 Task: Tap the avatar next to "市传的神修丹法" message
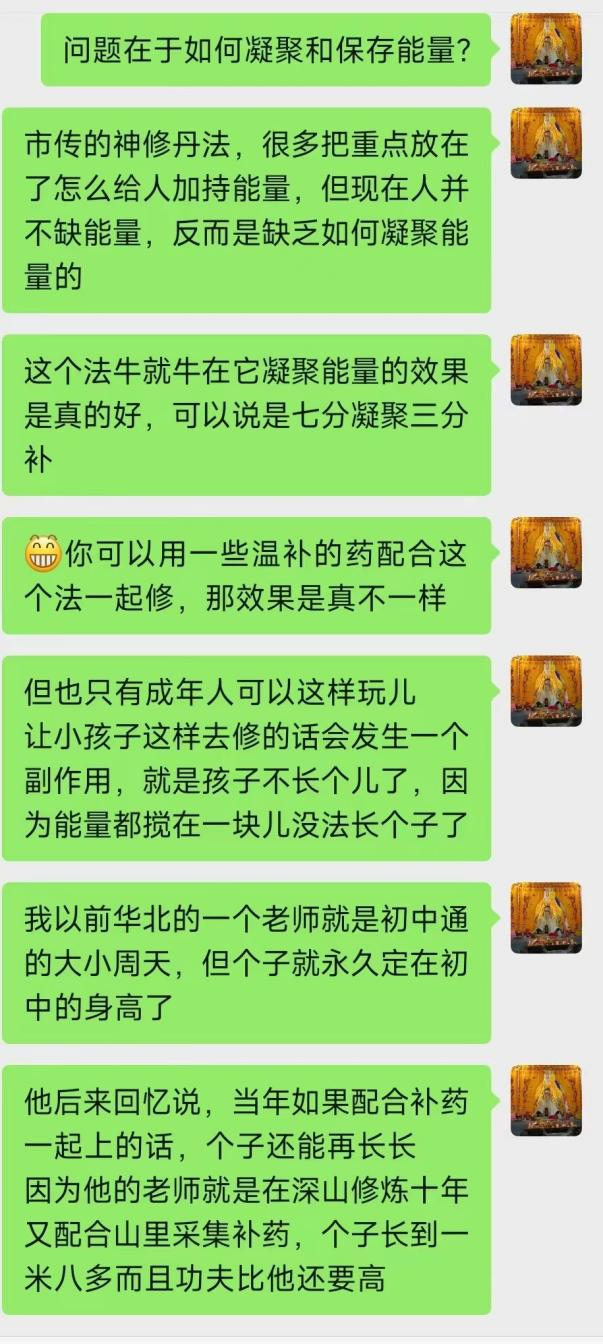546,143
